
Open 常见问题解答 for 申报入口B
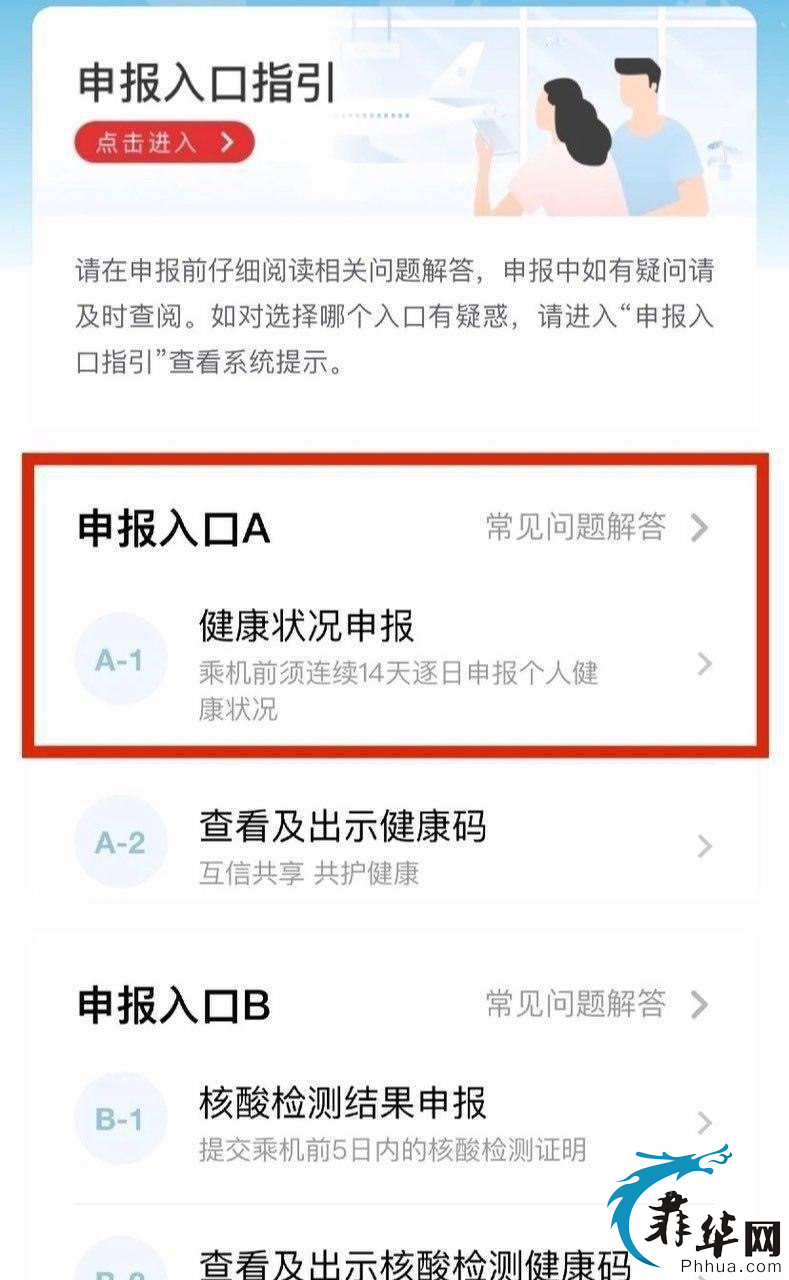596,1003
